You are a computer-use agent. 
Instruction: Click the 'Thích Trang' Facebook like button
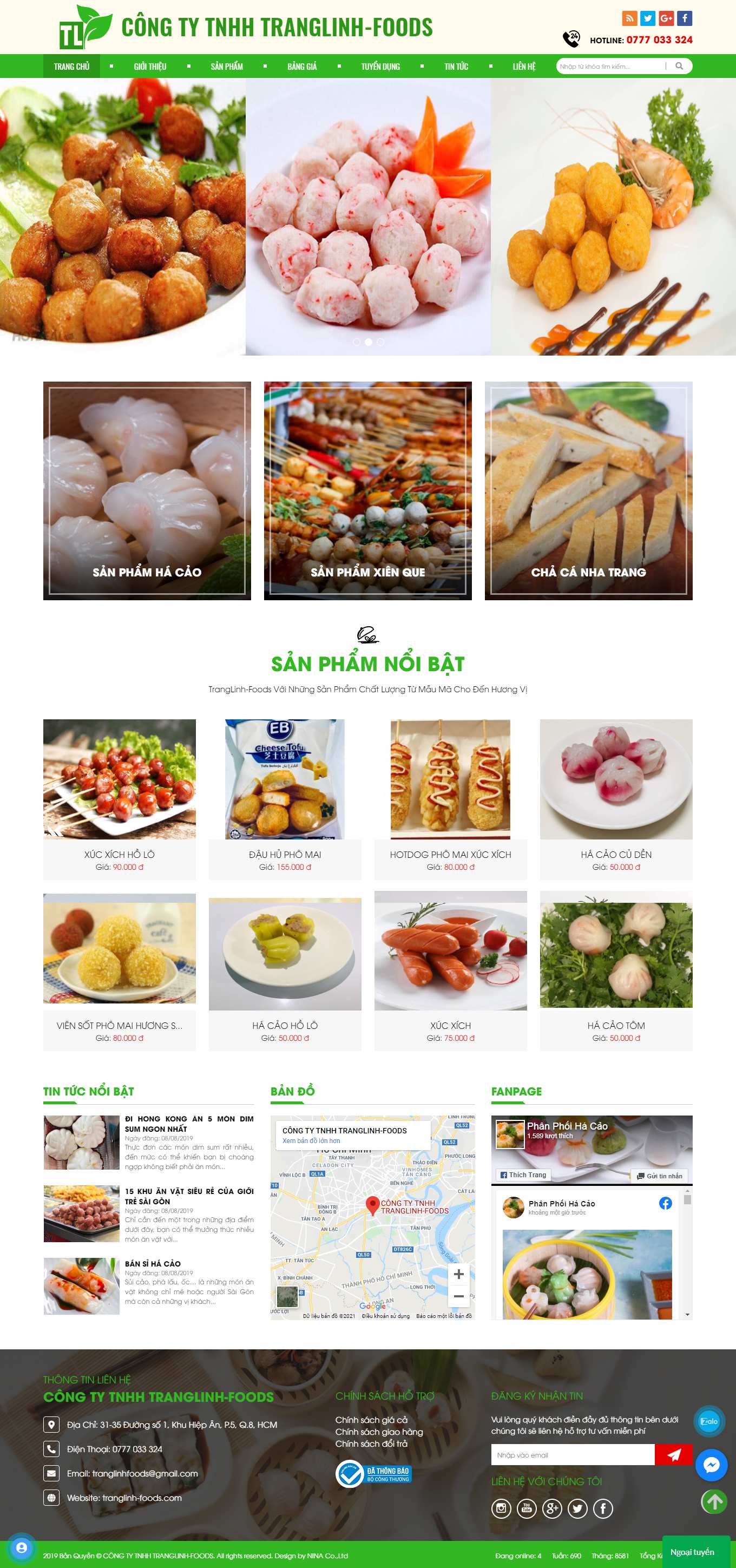[523, 1175]
